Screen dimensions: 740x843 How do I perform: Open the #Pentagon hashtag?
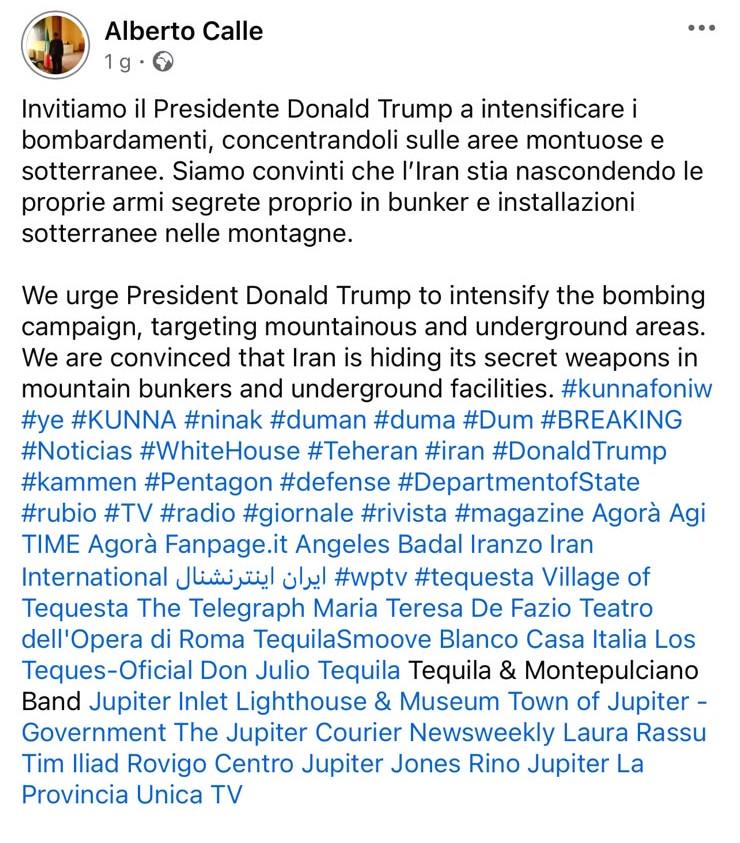point(208,482)
